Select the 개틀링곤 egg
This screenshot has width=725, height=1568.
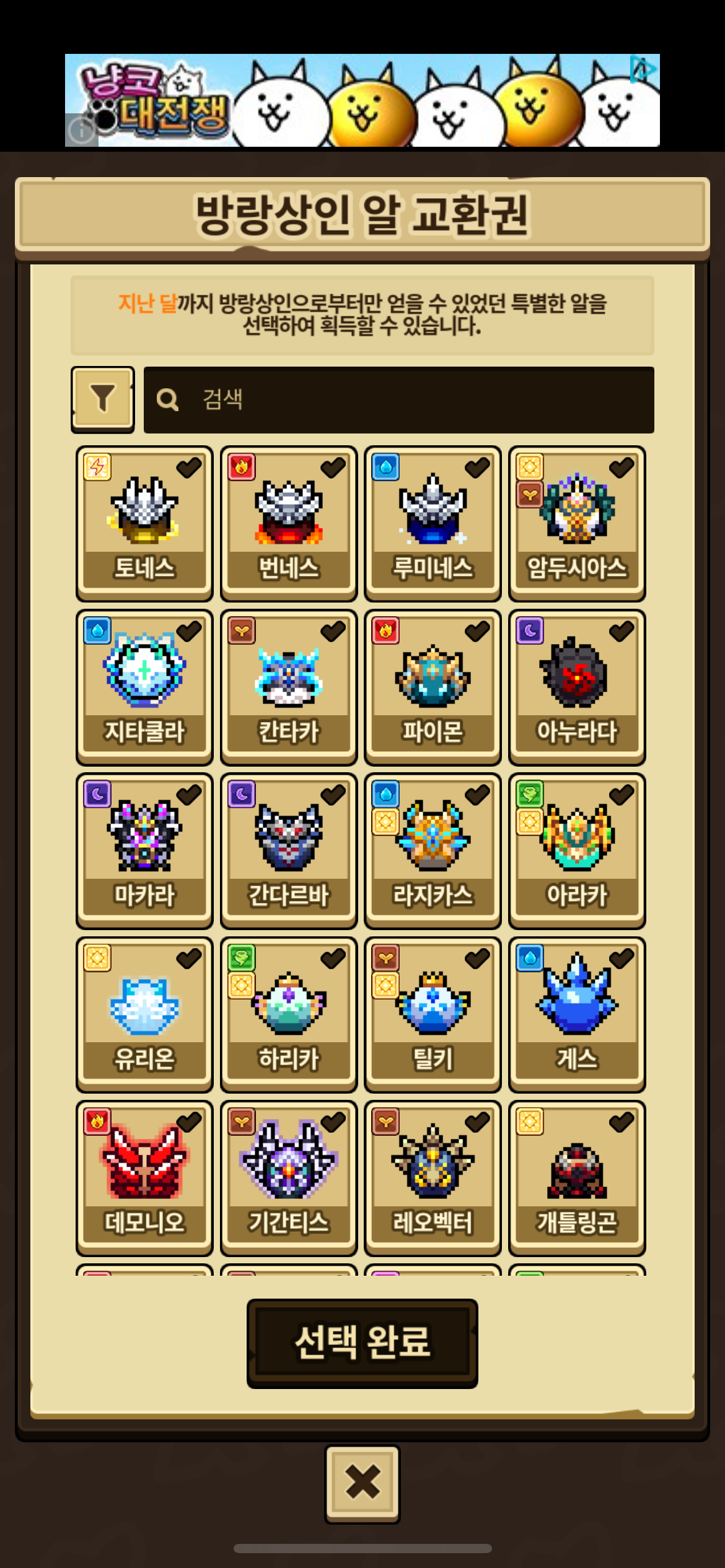point(577,1177)
